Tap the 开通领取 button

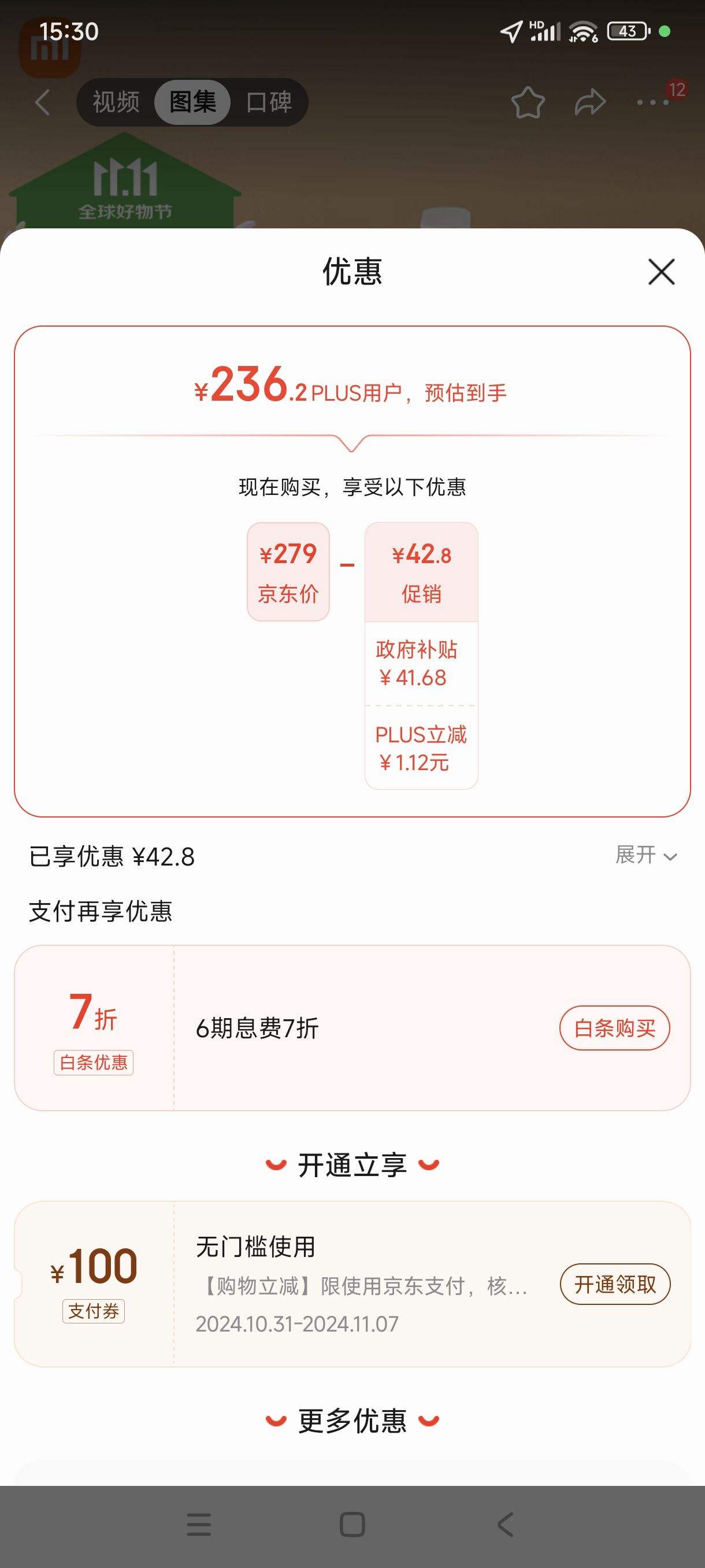point(614,1284)
